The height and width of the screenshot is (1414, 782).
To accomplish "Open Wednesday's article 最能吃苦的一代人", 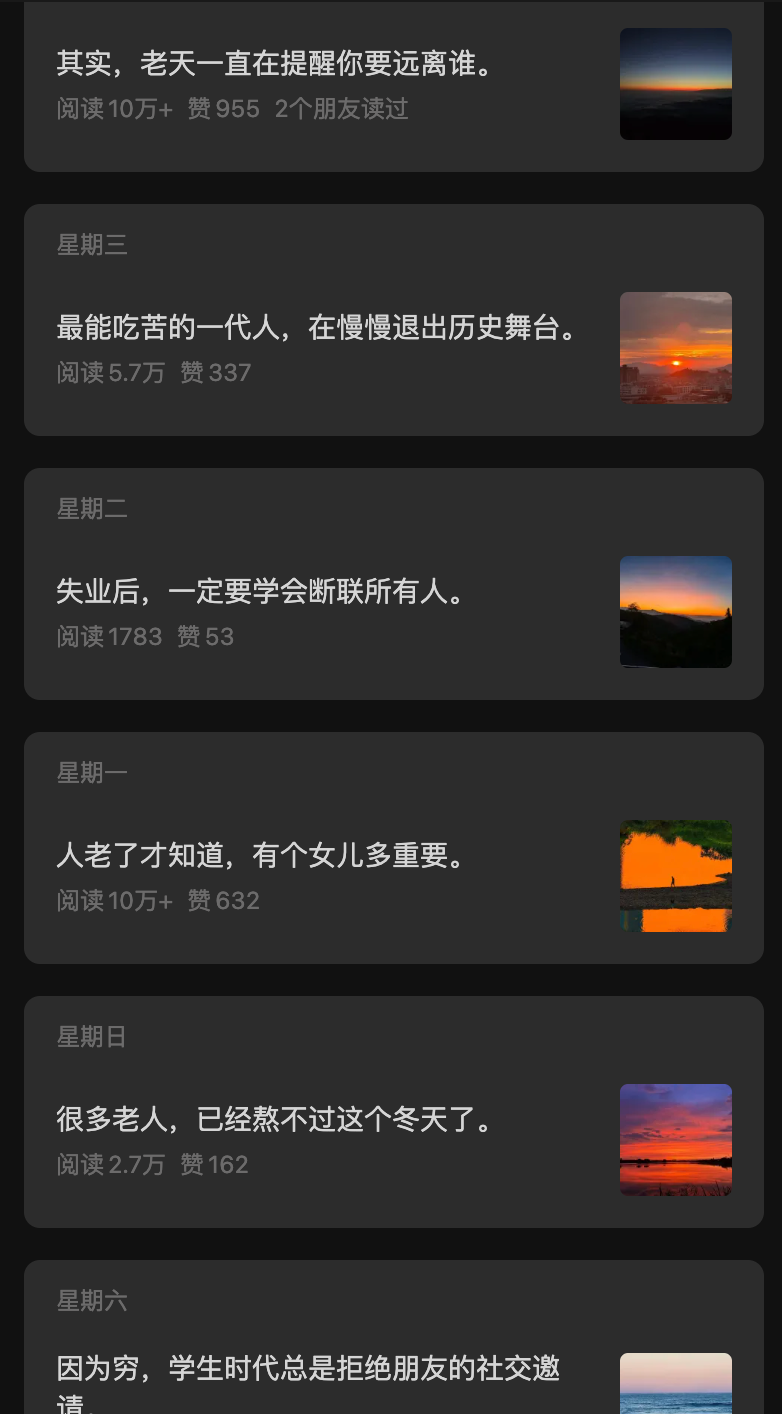I will click(x=318, y=328).
